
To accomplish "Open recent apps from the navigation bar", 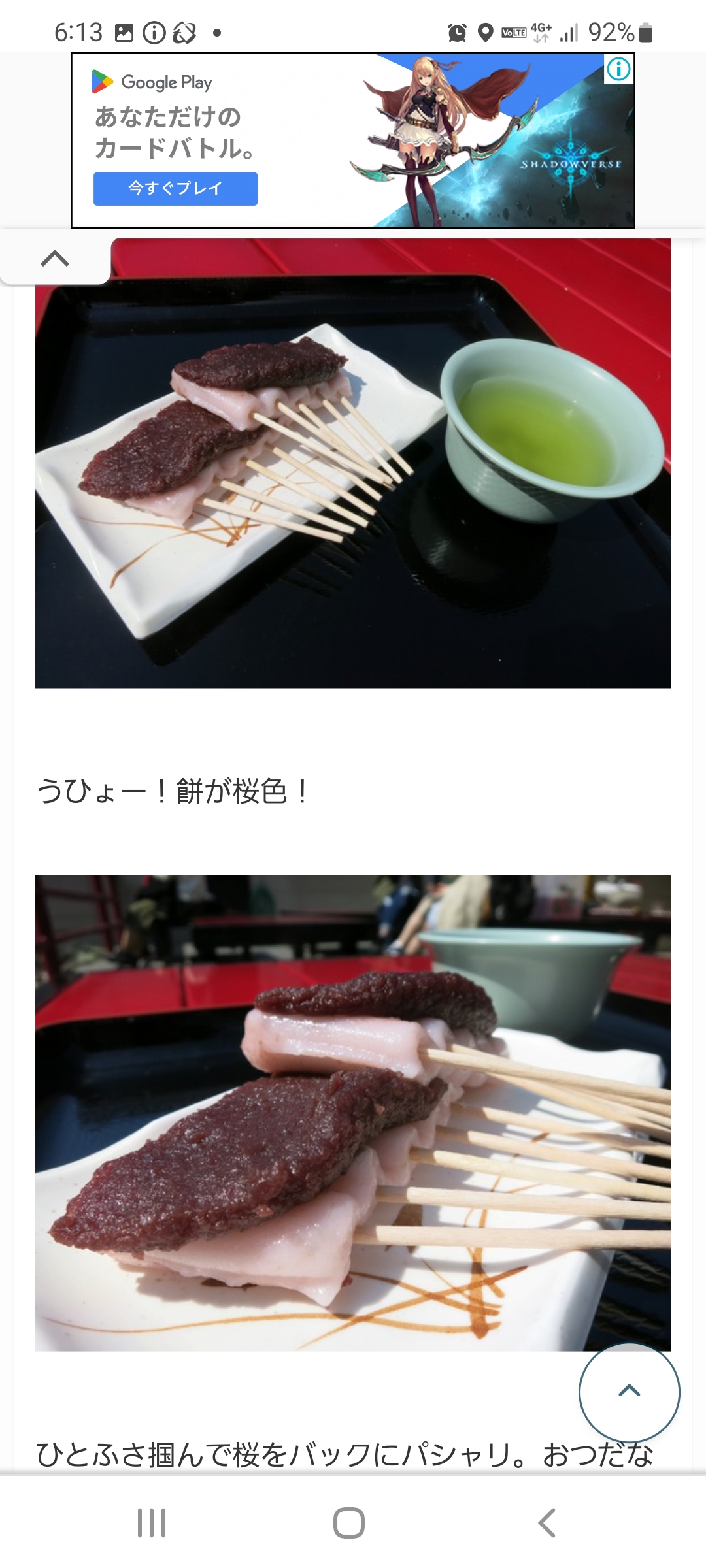I will pyautogui.click(x=152, y=1523).
